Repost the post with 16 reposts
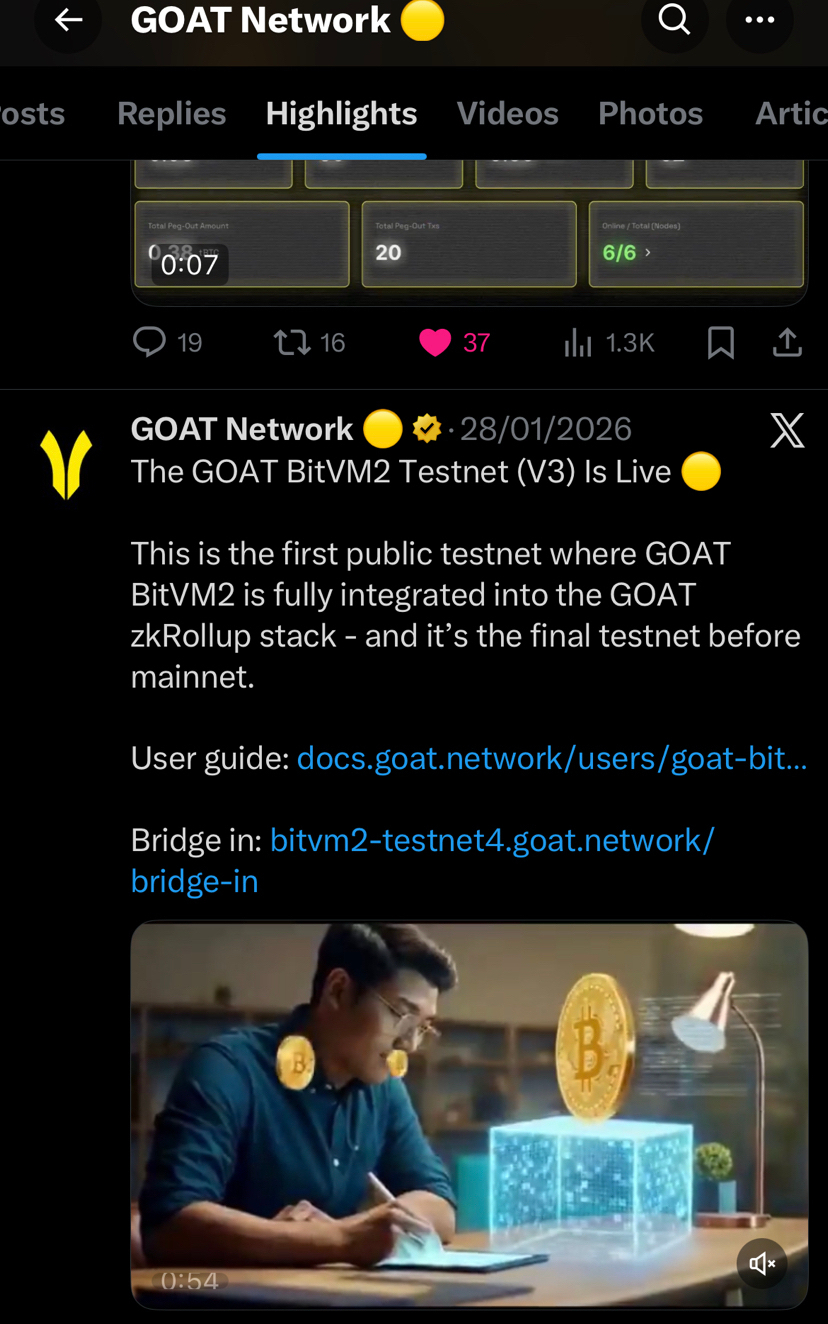The image size is (828, 1324). coord(292,343)
